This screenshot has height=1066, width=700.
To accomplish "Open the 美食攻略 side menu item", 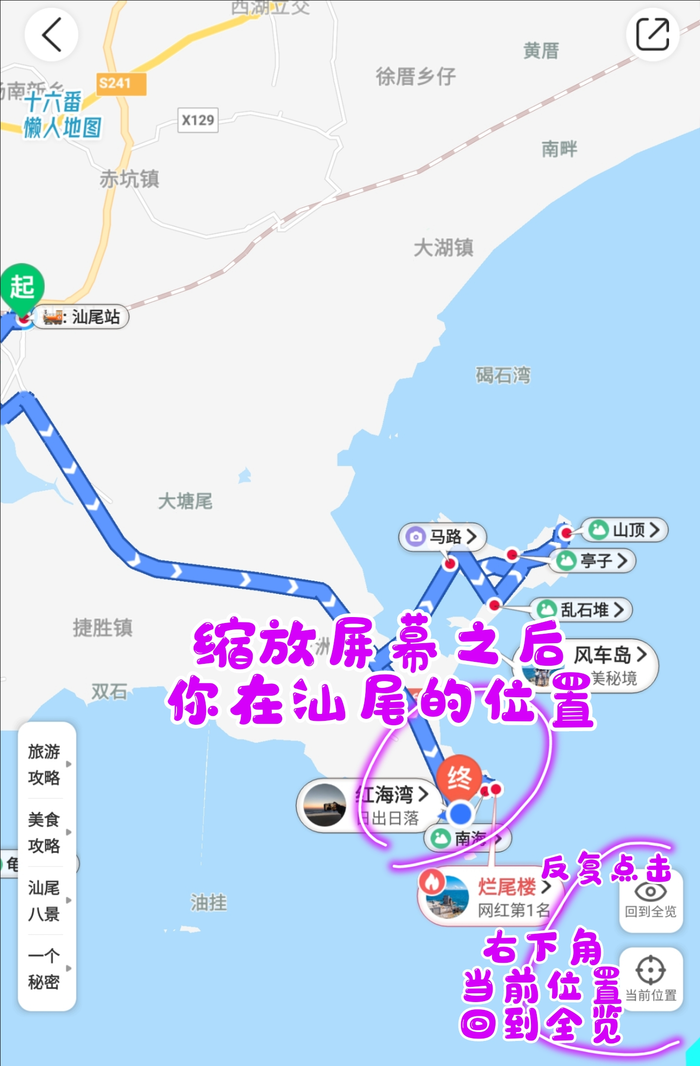I will coord(45,833).
